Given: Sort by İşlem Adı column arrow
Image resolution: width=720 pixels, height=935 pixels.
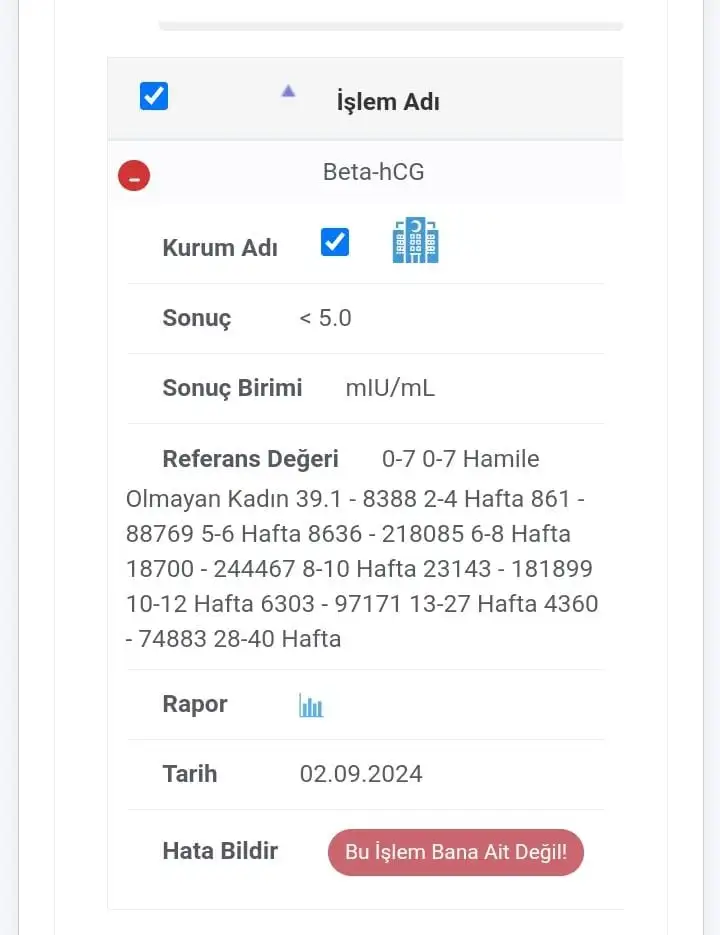Looking at the screenshot, I should pos(288,91).
